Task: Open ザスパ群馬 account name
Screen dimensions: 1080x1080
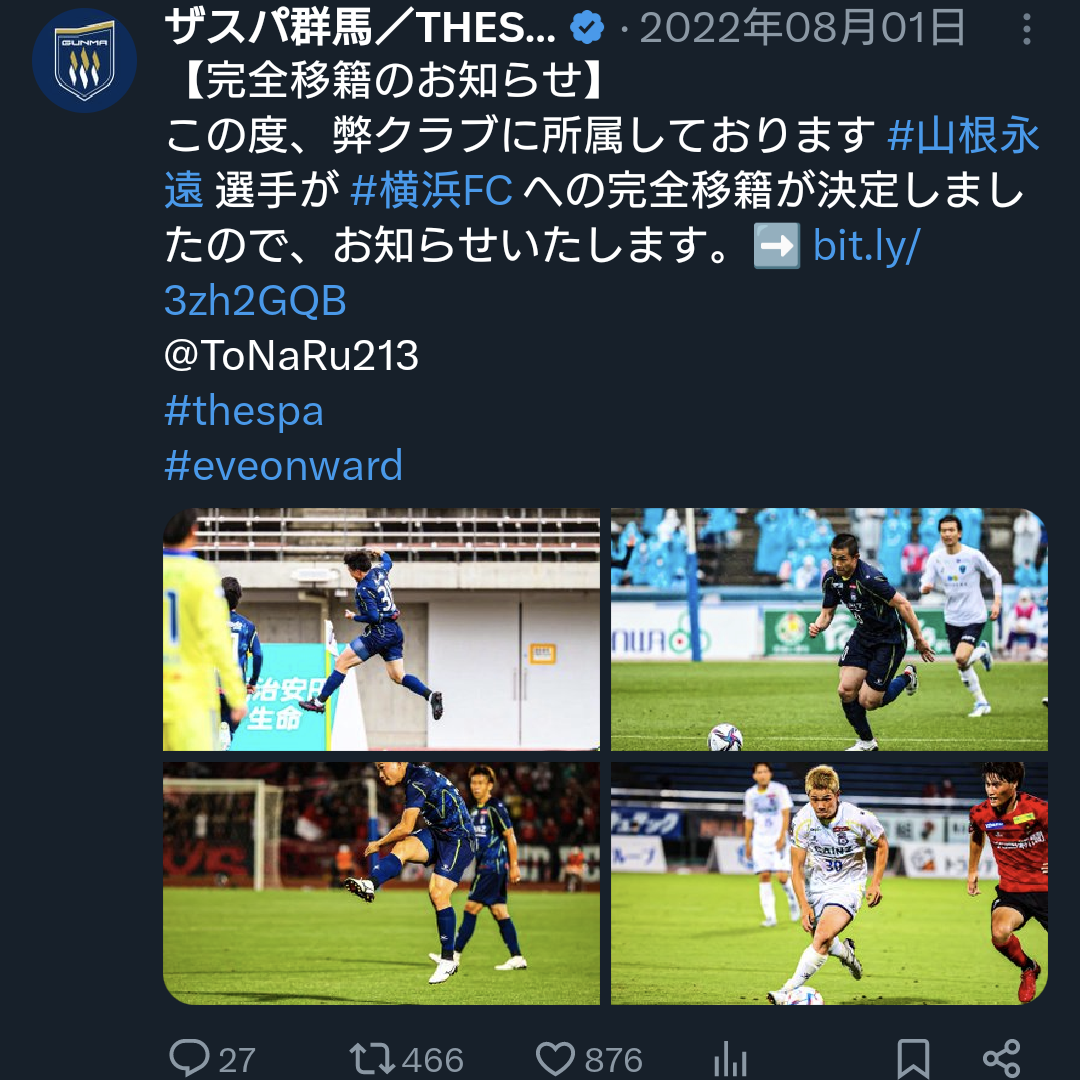Action: pos(360,30)
